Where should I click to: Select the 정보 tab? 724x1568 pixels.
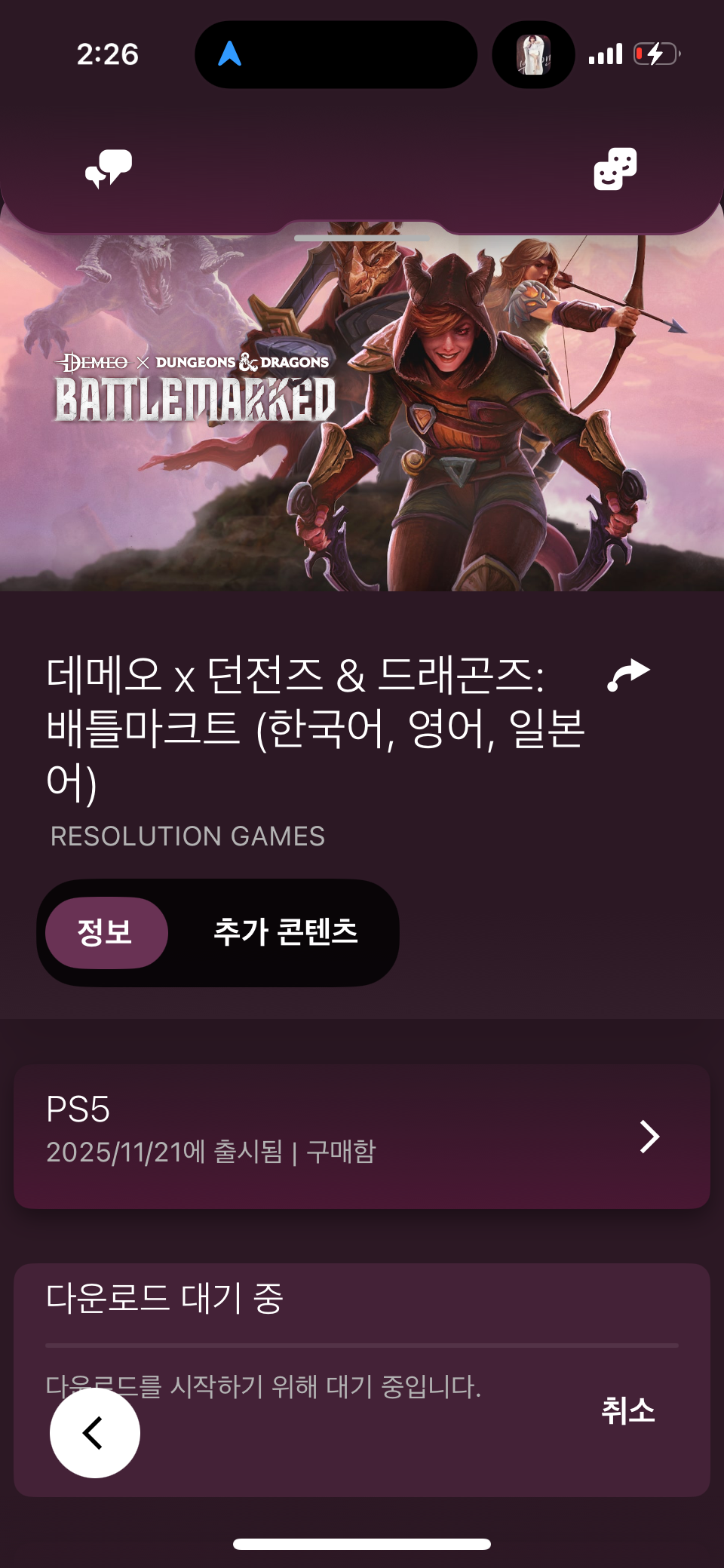click(x=106, y=932)
